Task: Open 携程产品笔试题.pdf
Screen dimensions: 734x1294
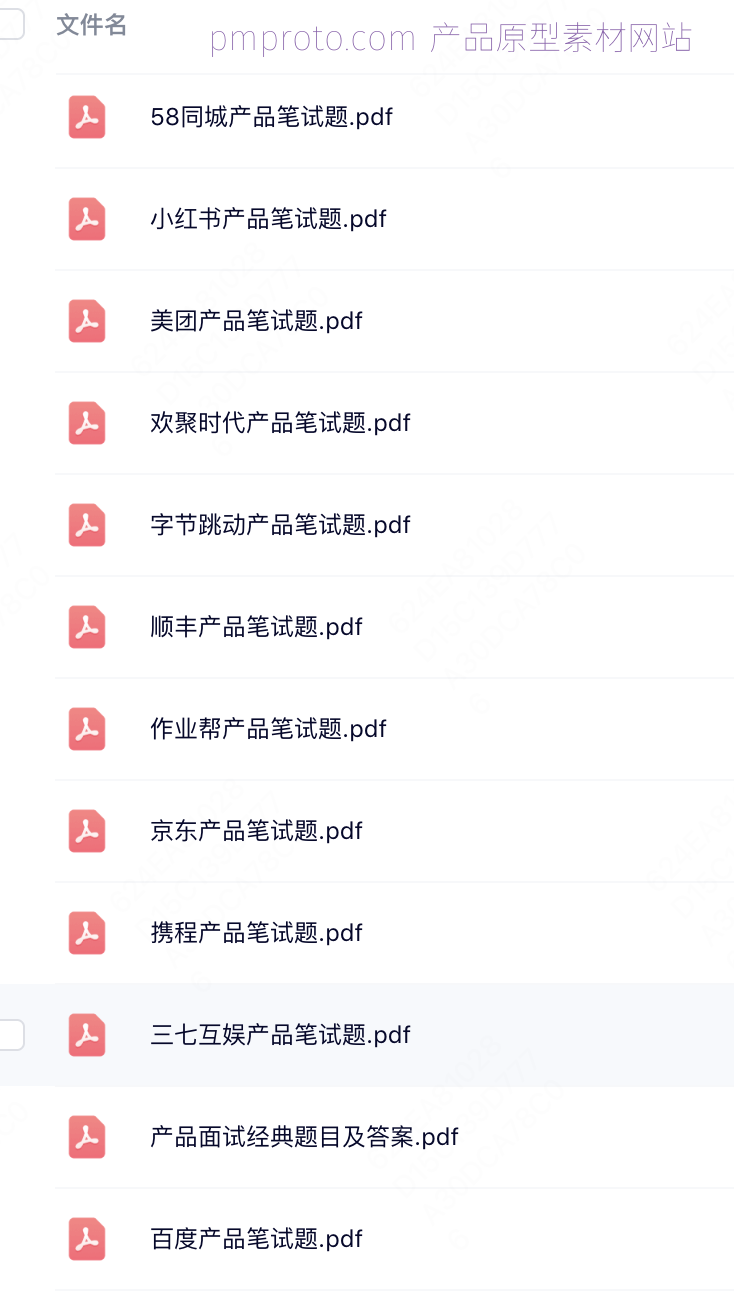Action: pos(256,933)
